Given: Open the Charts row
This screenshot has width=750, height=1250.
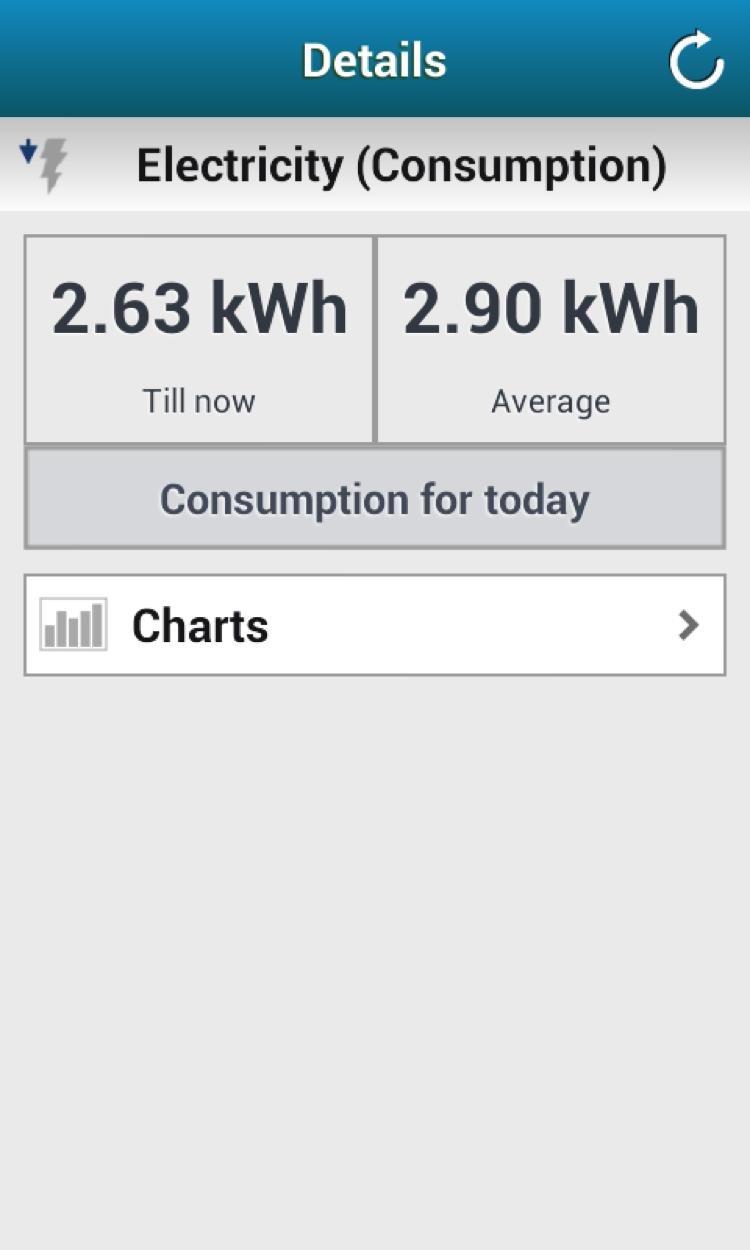Looking at the screenshot, I should tap(375, 625).
